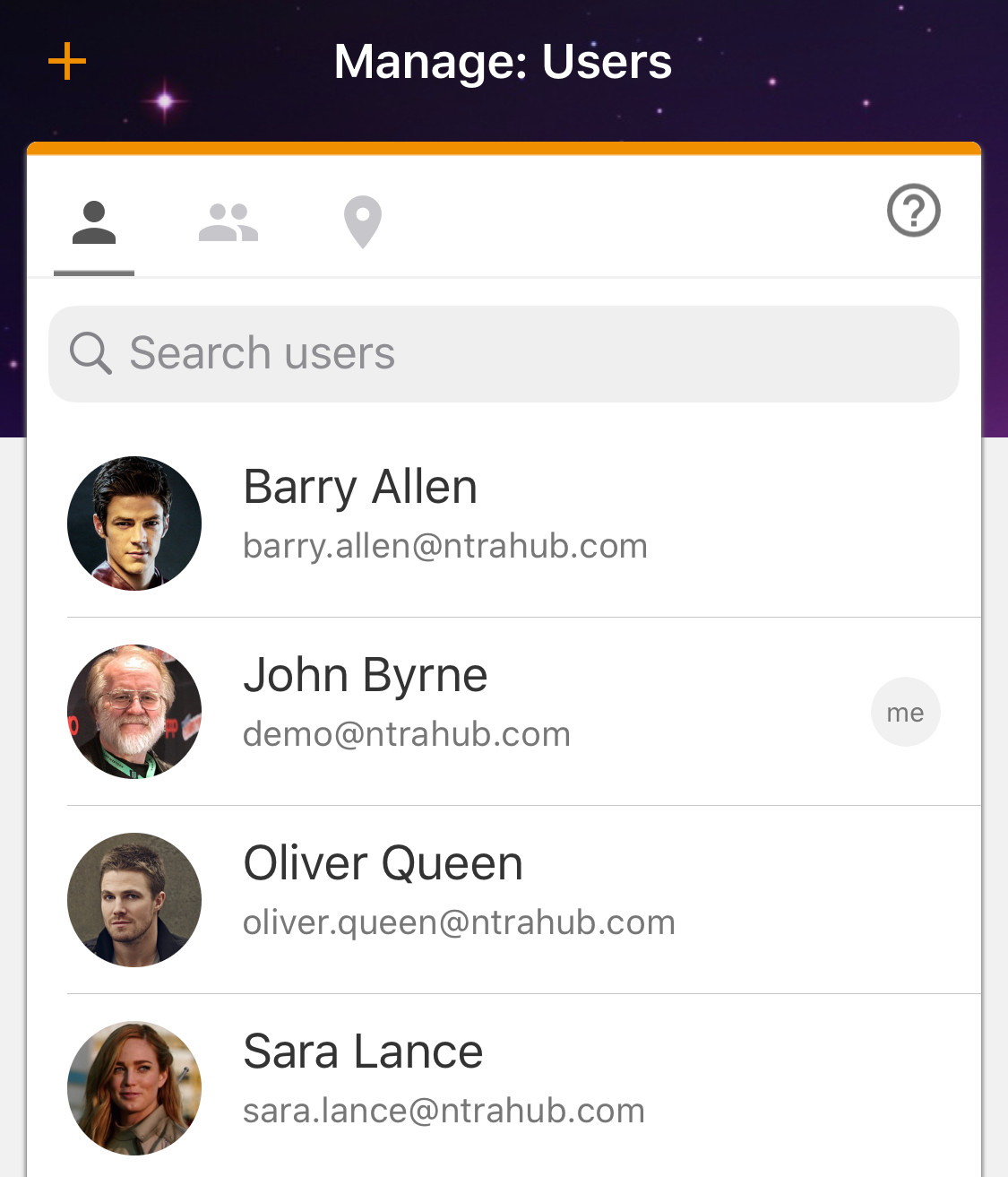Tap the Search users field
The height and width of the screenshot is (1177, 1008).
coord(504,354)
